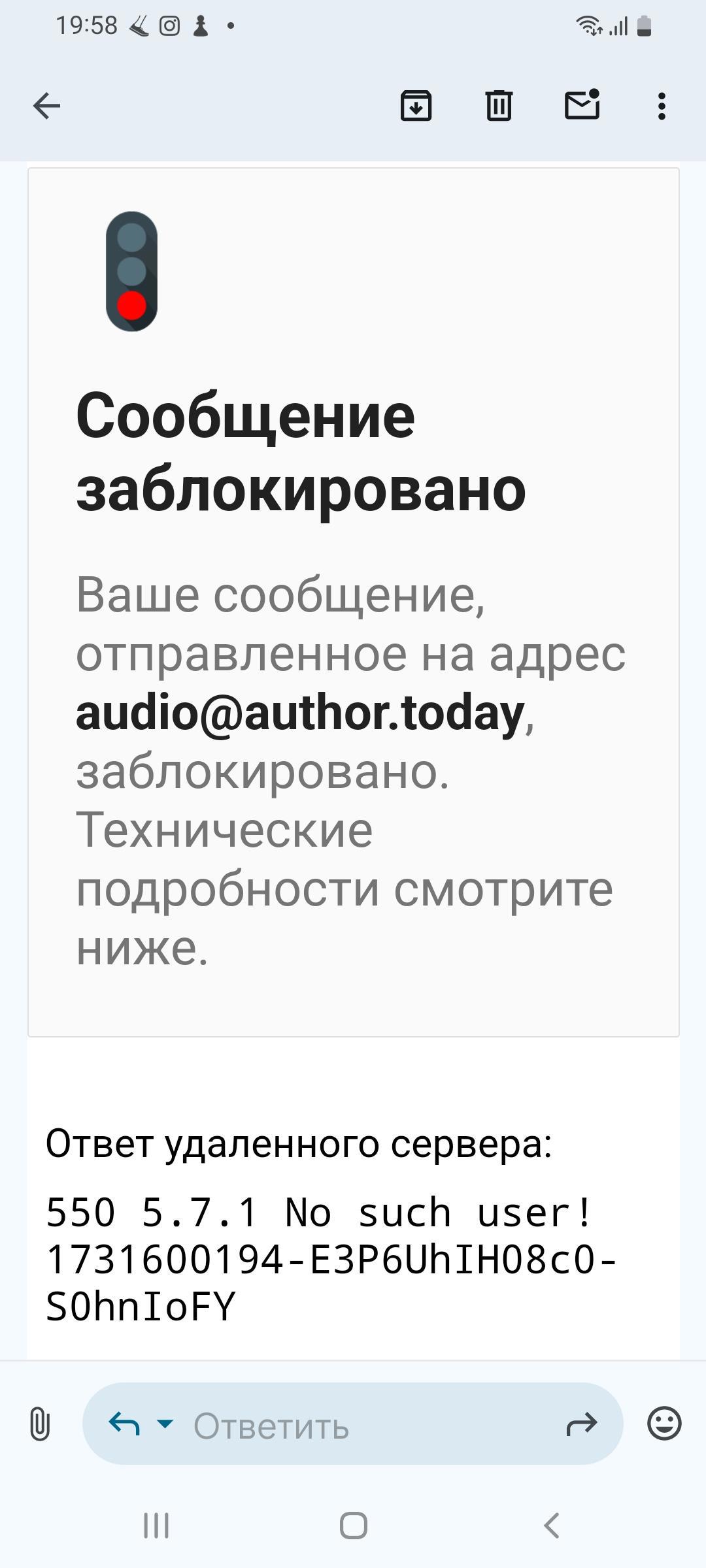Viewport: 706px width, 1568px height.
Task: Expand reply options dropdown arrow
Action: [x=165, y=1423]
